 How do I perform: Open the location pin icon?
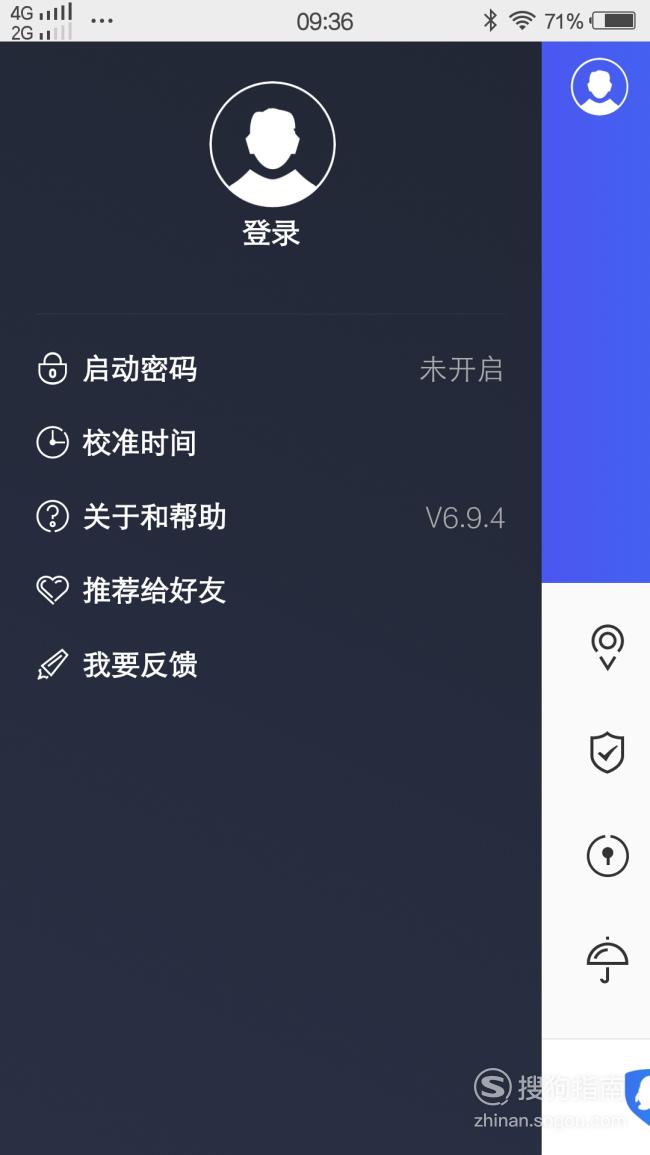pos(607,647)
